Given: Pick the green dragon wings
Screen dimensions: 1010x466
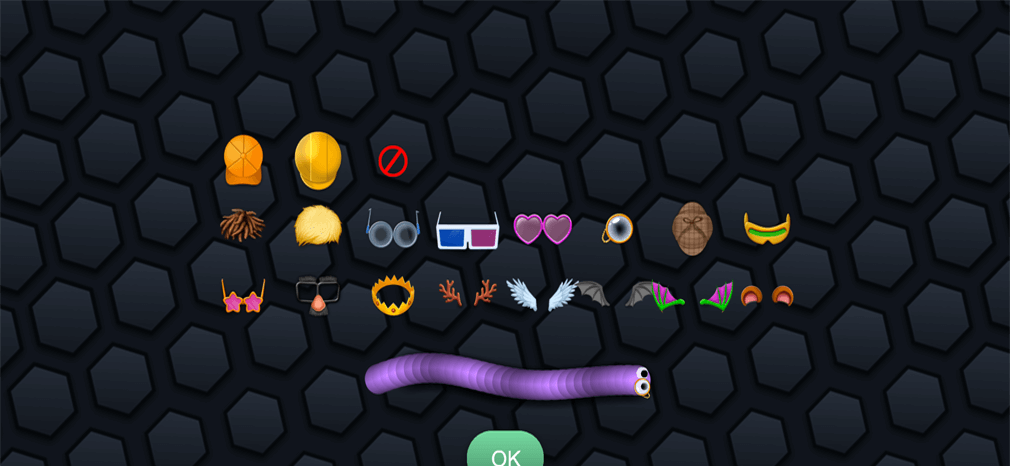Looking at the screenshot, I should click(x=692, y=295).
